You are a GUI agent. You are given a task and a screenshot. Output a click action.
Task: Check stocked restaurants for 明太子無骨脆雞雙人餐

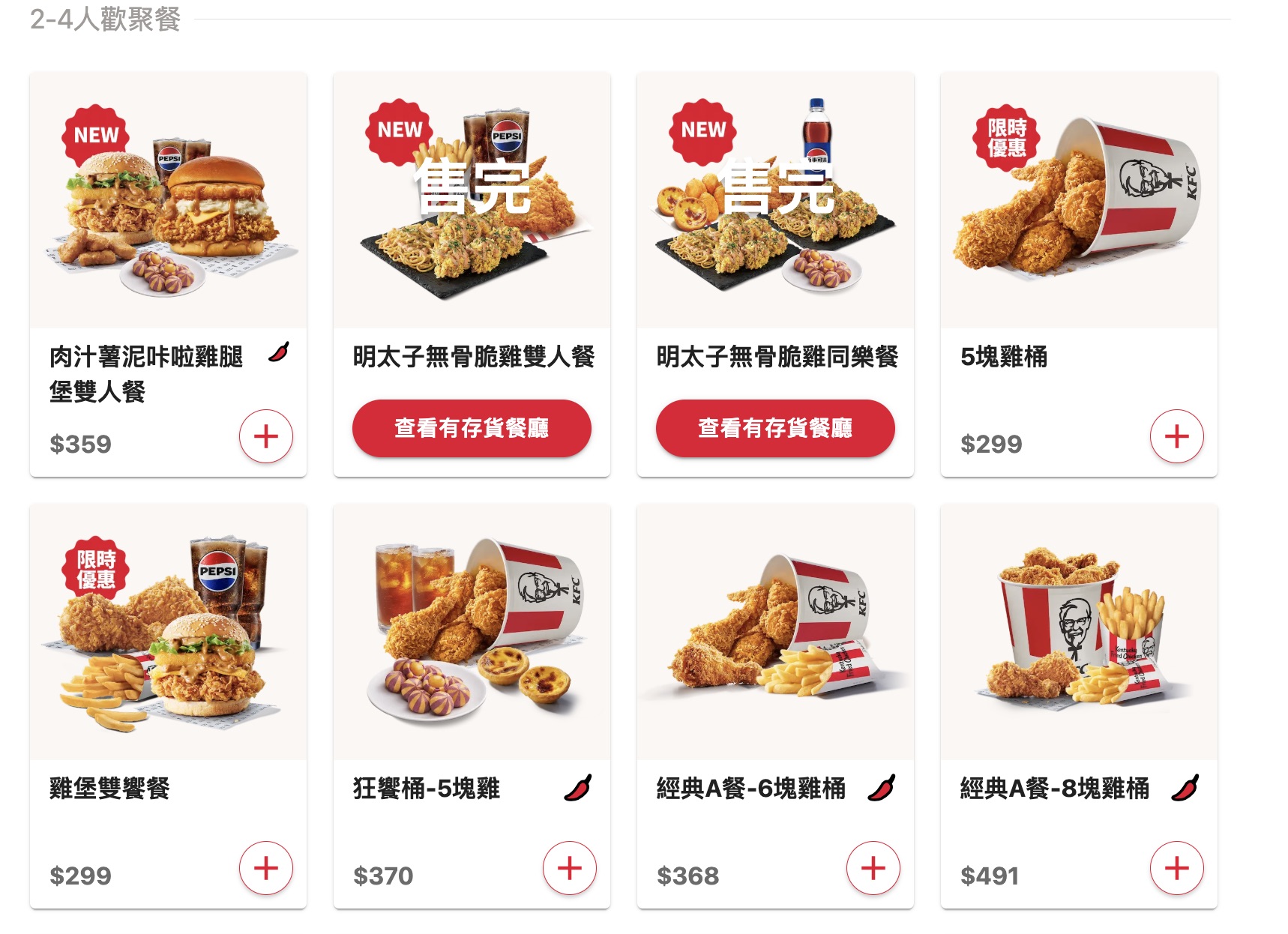472,428
